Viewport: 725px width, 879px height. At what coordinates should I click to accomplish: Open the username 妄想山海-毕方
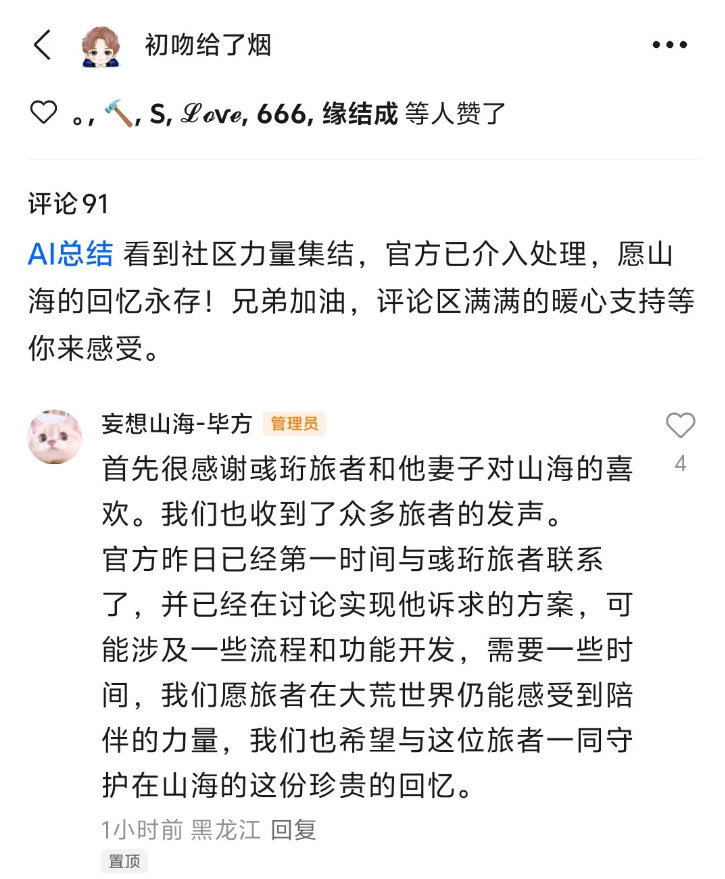(x=176, y=423)
